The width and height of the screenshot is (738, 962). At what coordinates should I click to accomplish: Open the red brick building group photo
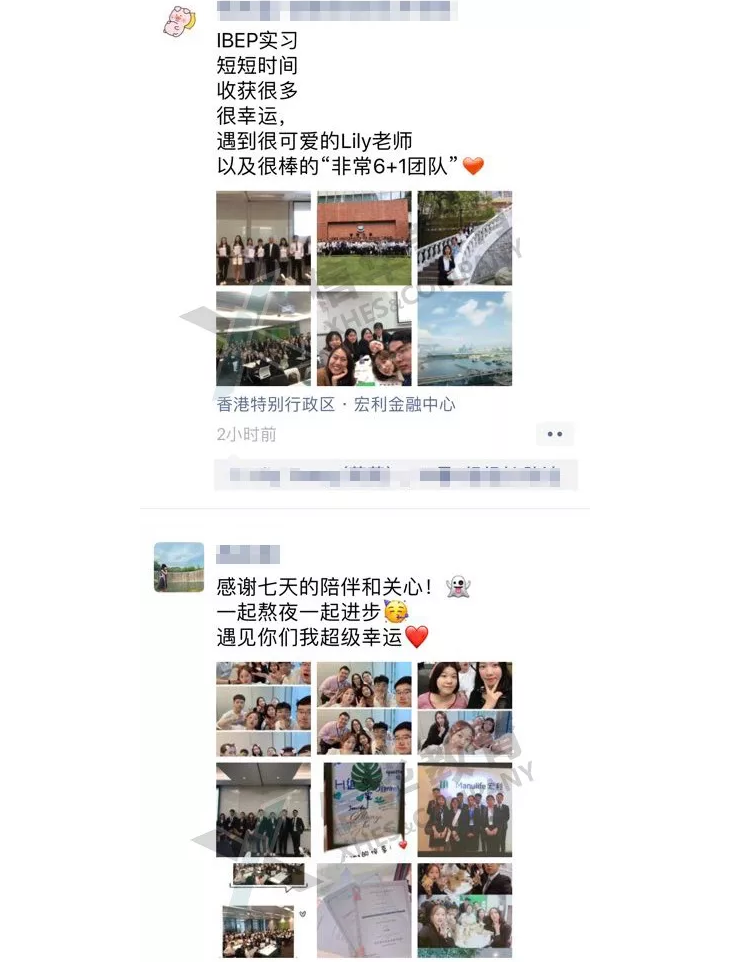click(364, 238)
